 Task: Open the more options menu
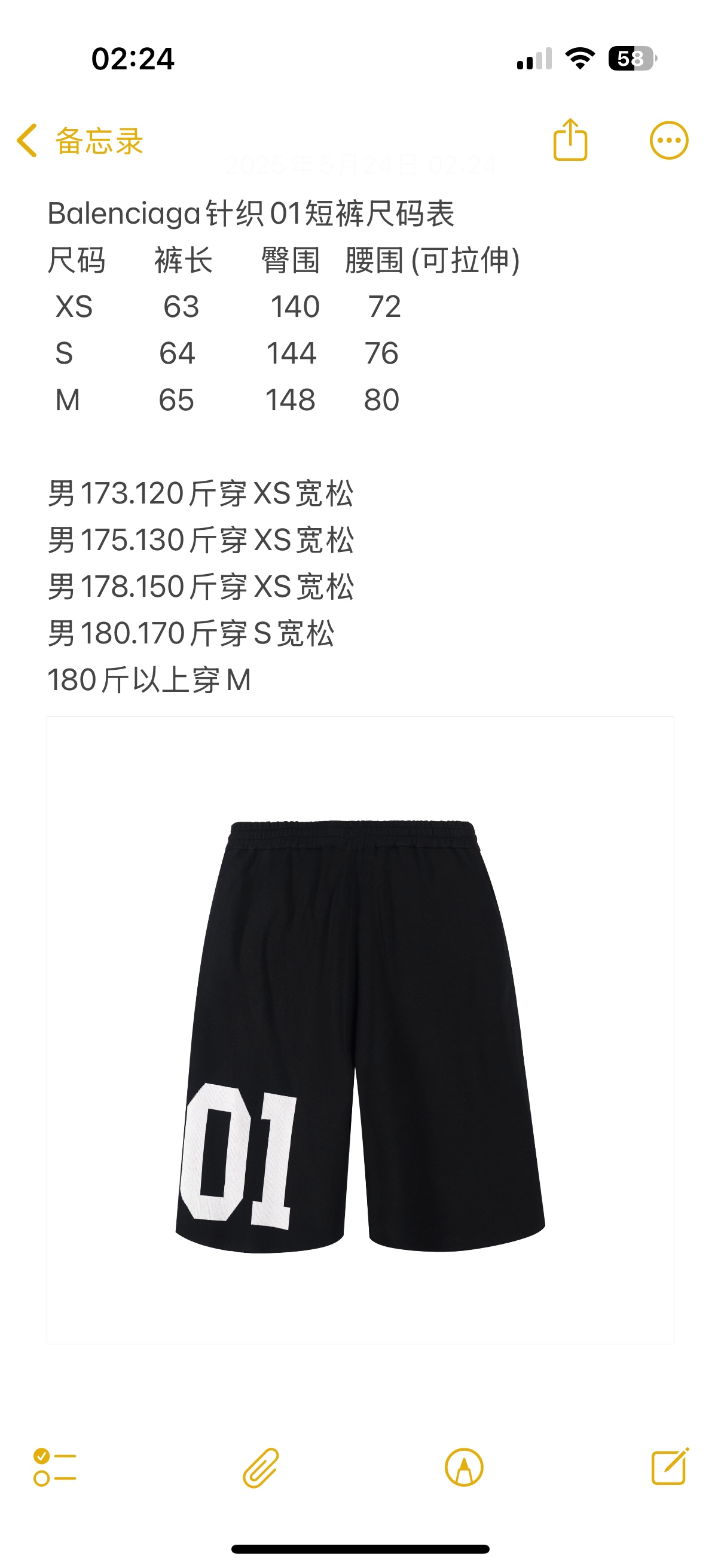668,141
